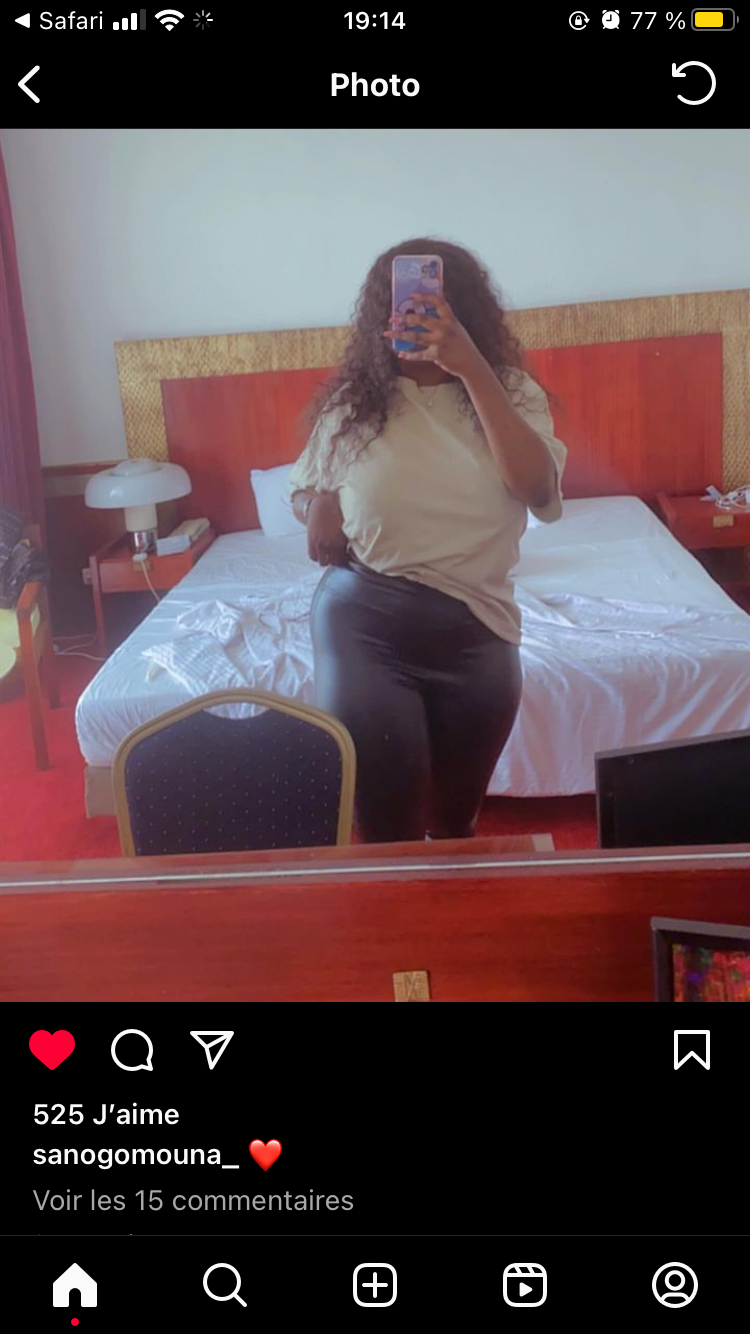The width and height of the screenshot is (750, 1334).
Task: Share the post via the paper plane icon
Action: [212, 1050]
